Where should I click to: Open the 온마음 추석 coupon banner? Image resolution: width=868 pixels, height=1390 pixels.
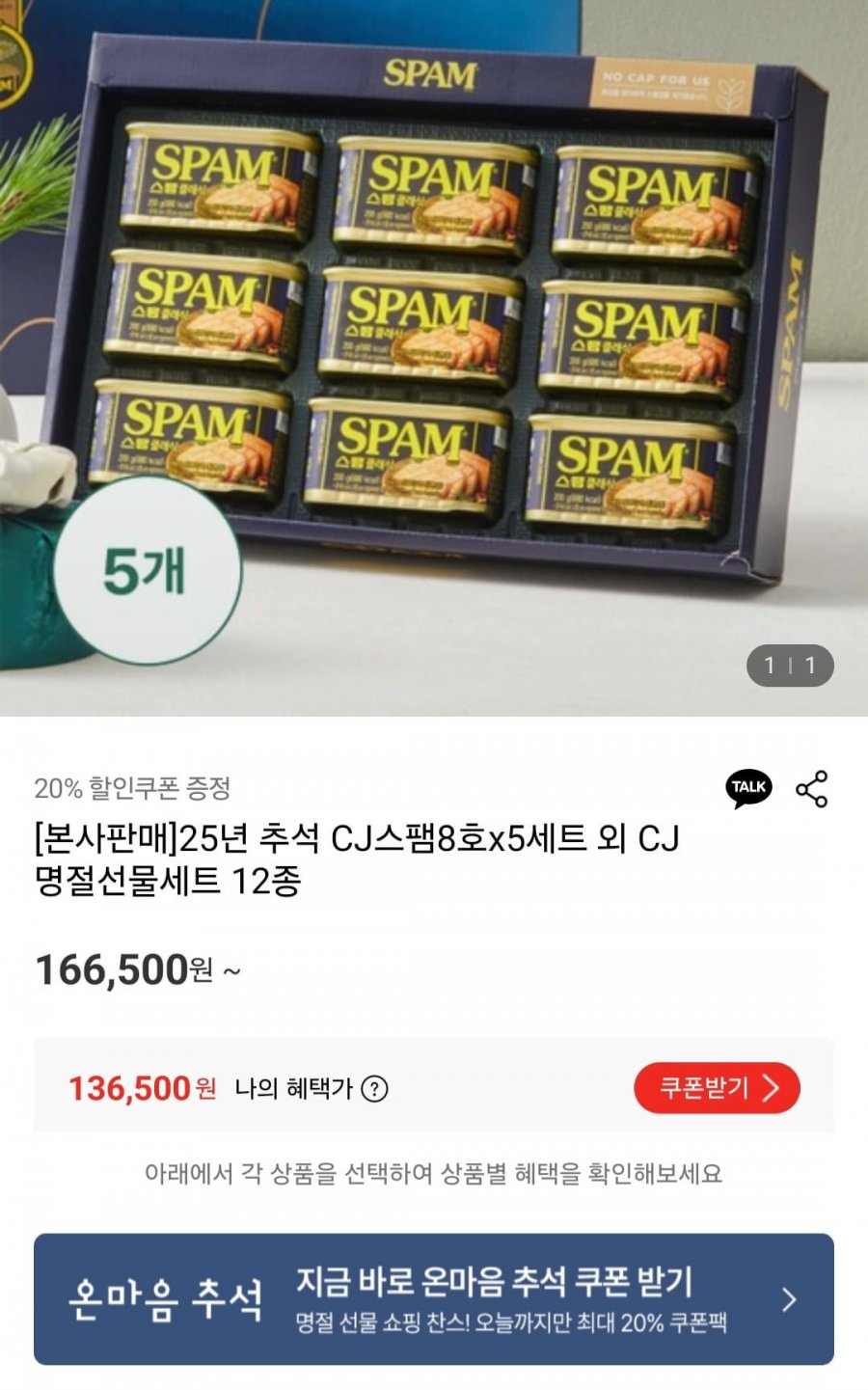[x=434, y=1299]
